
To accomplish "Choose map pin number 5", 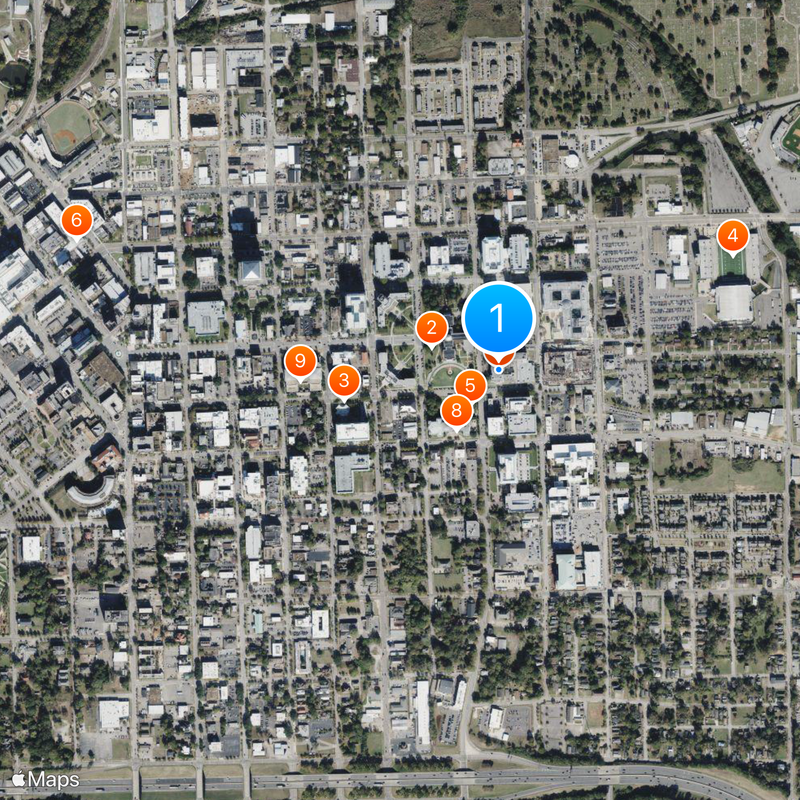I will (471, 385).
